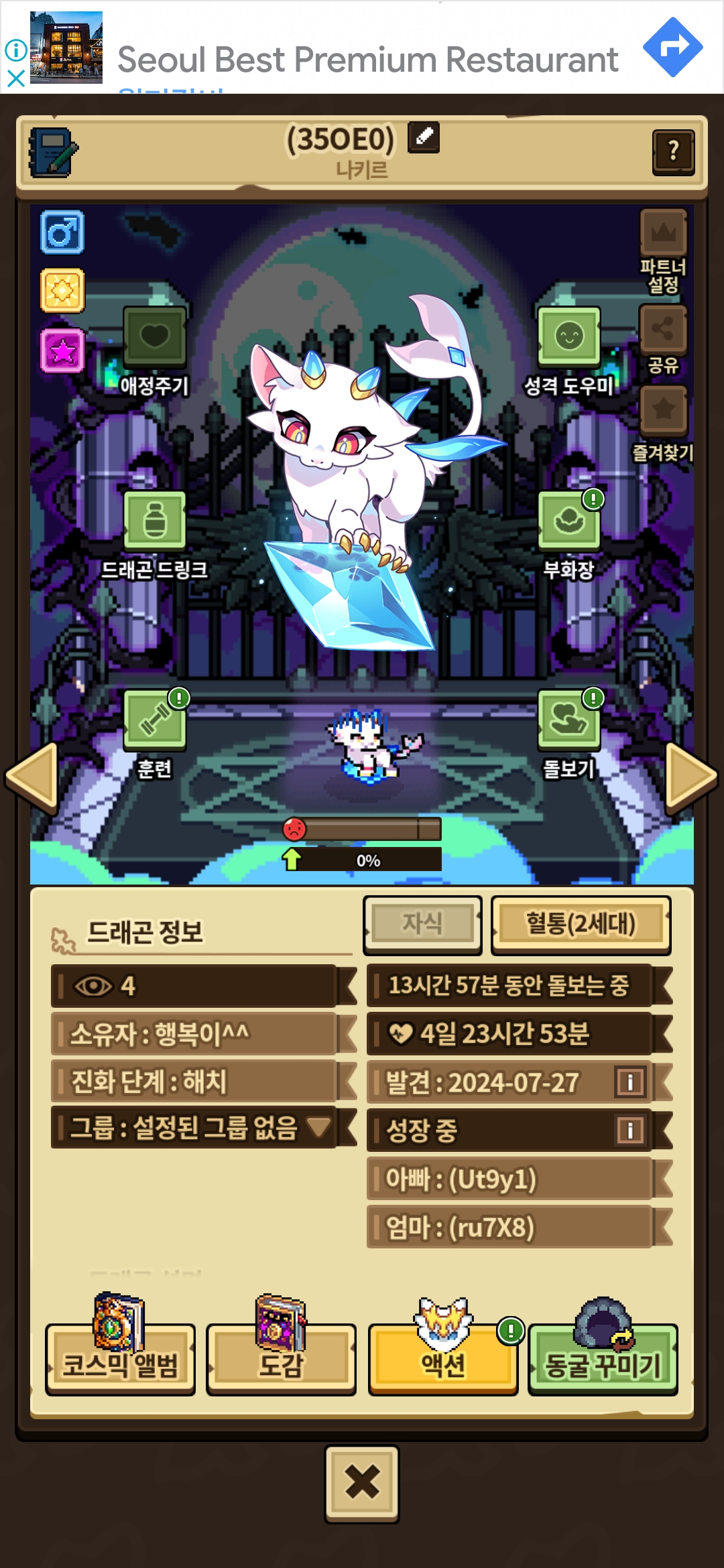Image resolution: width=724 pixels, height=1568 pixels.
Task: Edit the dragon's name with pencil icon
Action: click(424, 137)
